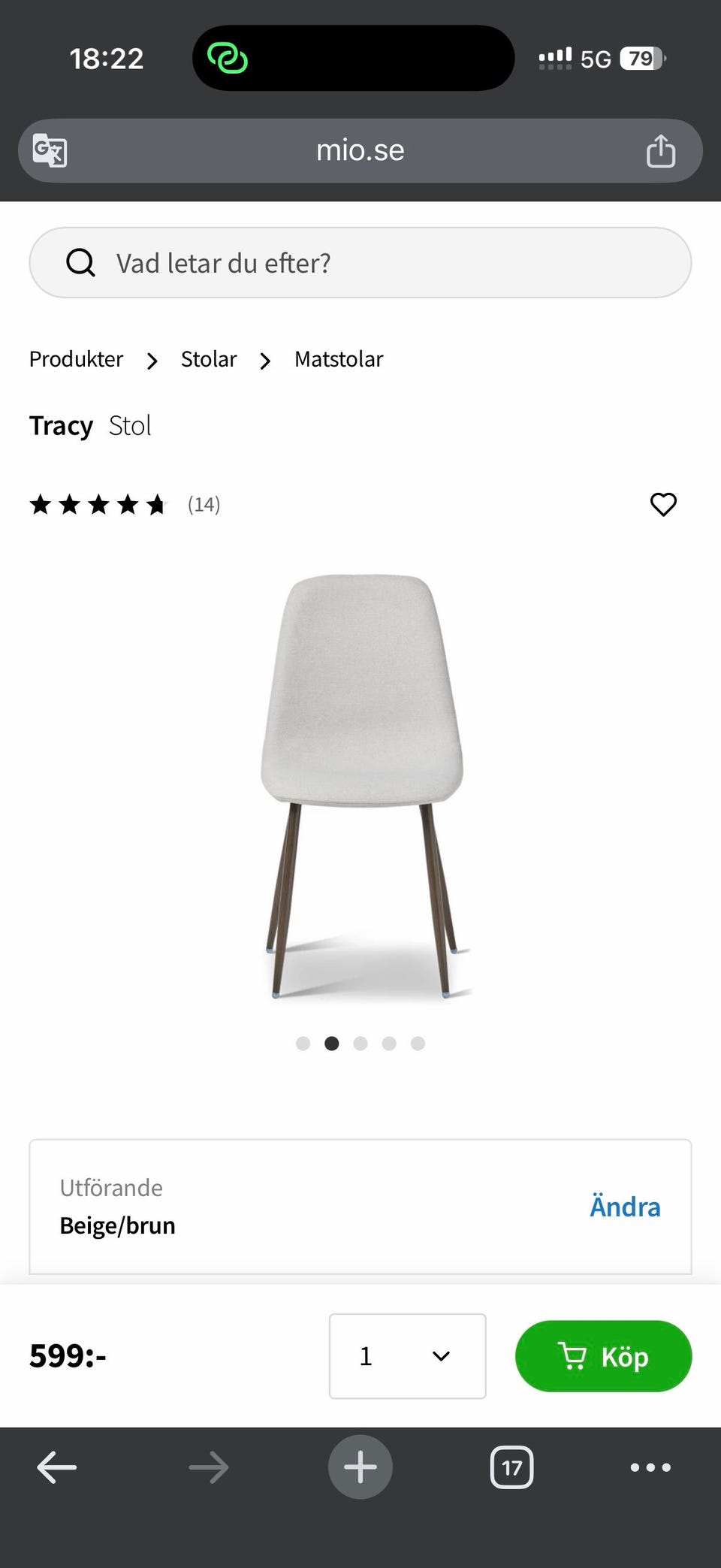Viewport: 721px width, 1568px height.
Task: Open the browser's more options menu
Action: pos(650,1467)
